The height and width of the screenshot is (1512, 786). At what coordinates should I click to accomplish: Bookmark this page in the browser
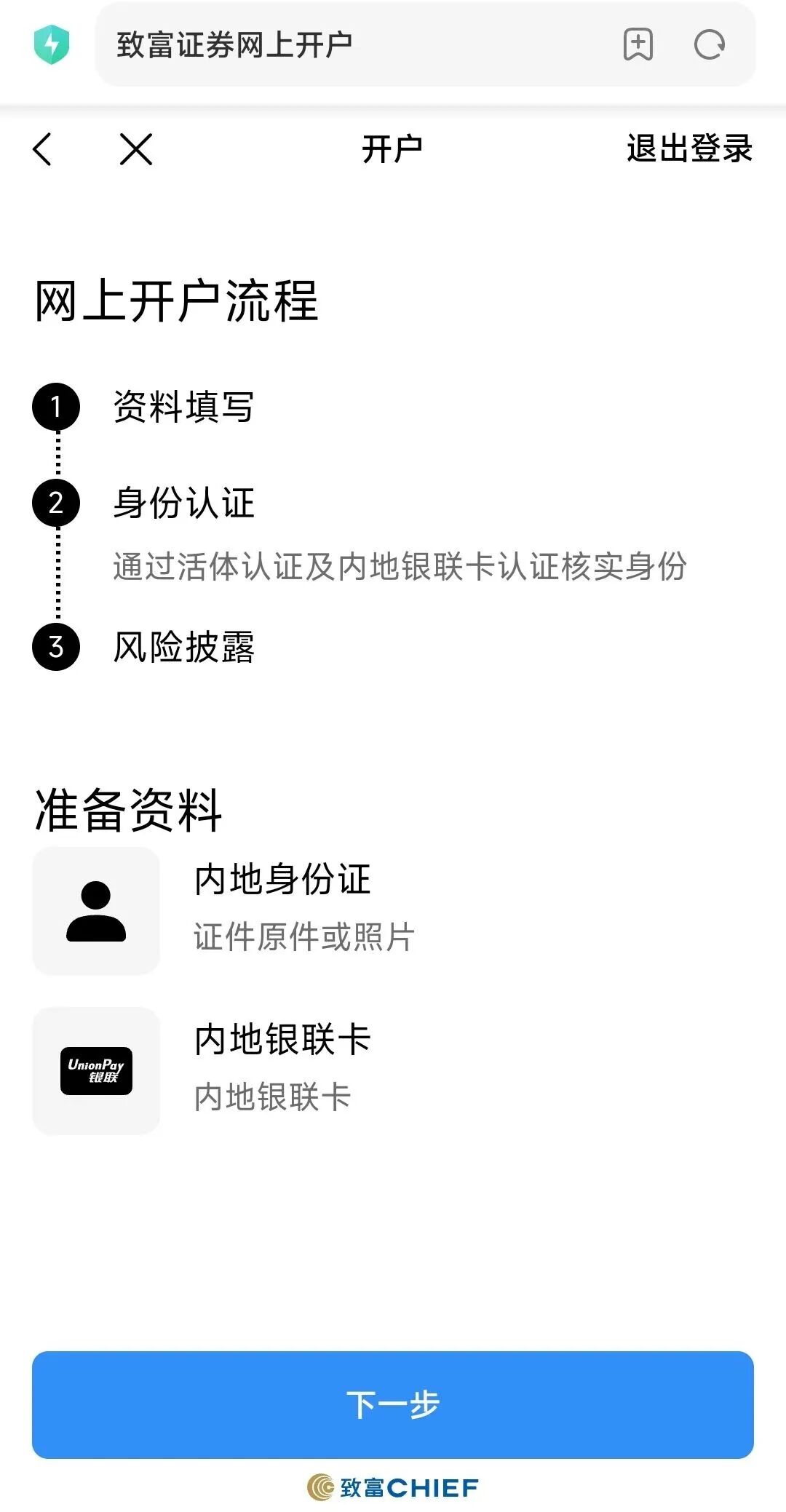coord(638,45)
